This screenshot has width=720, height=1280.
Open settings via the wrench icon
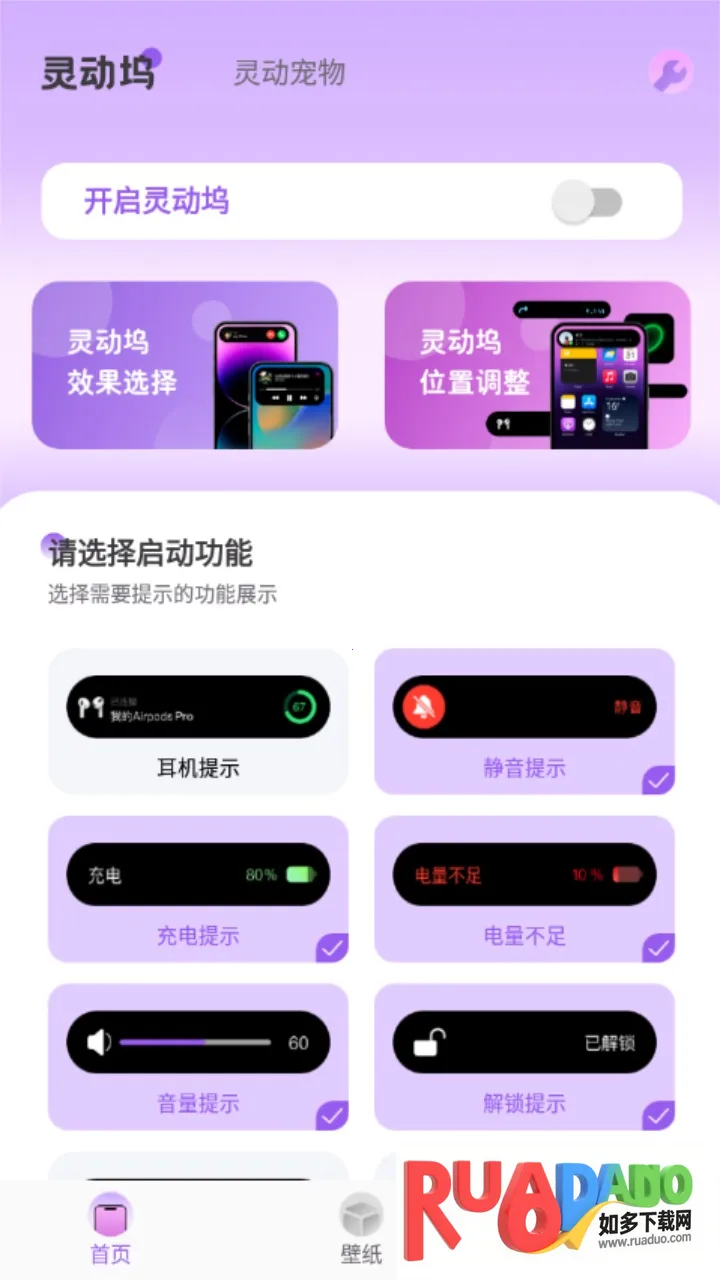[672, 72]
